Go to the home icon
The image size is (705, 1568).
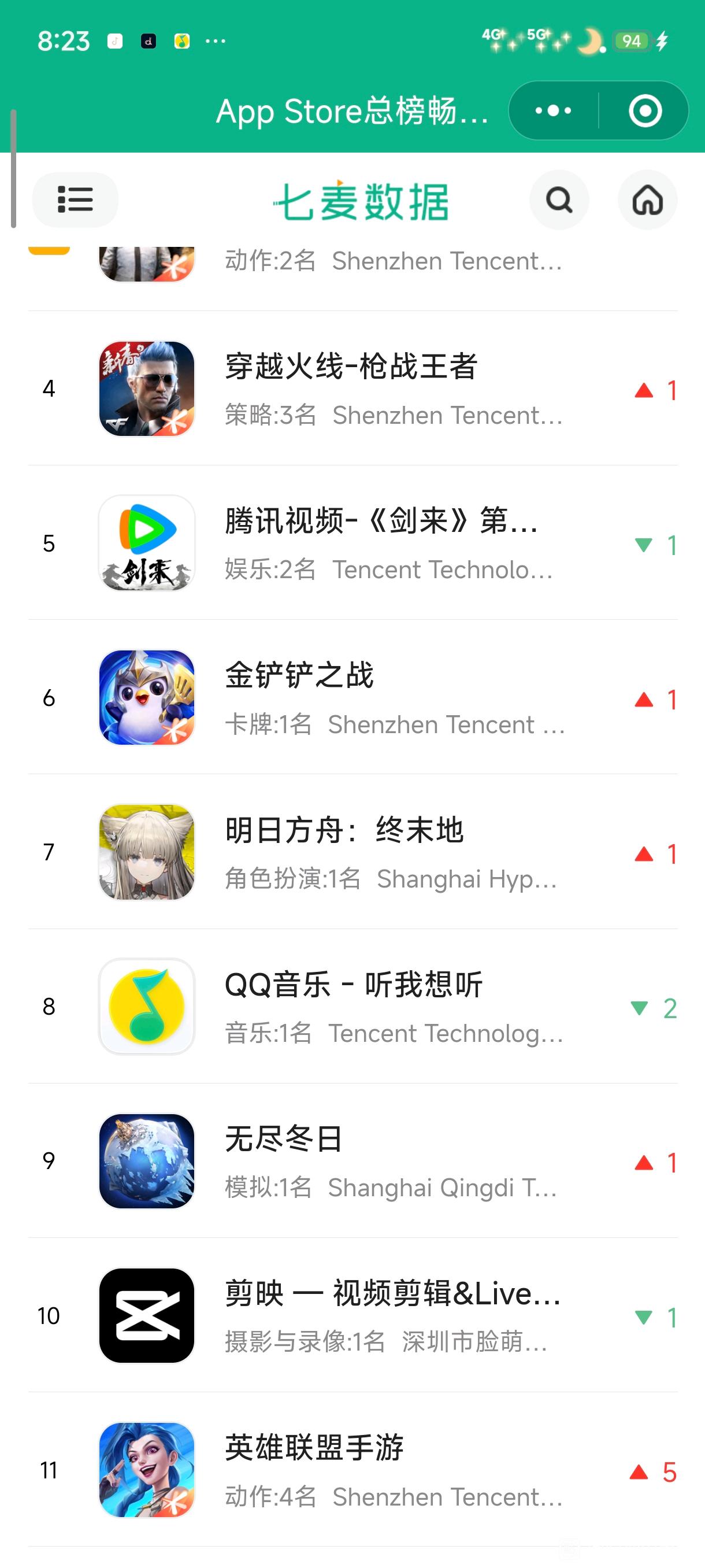[647, 199]
